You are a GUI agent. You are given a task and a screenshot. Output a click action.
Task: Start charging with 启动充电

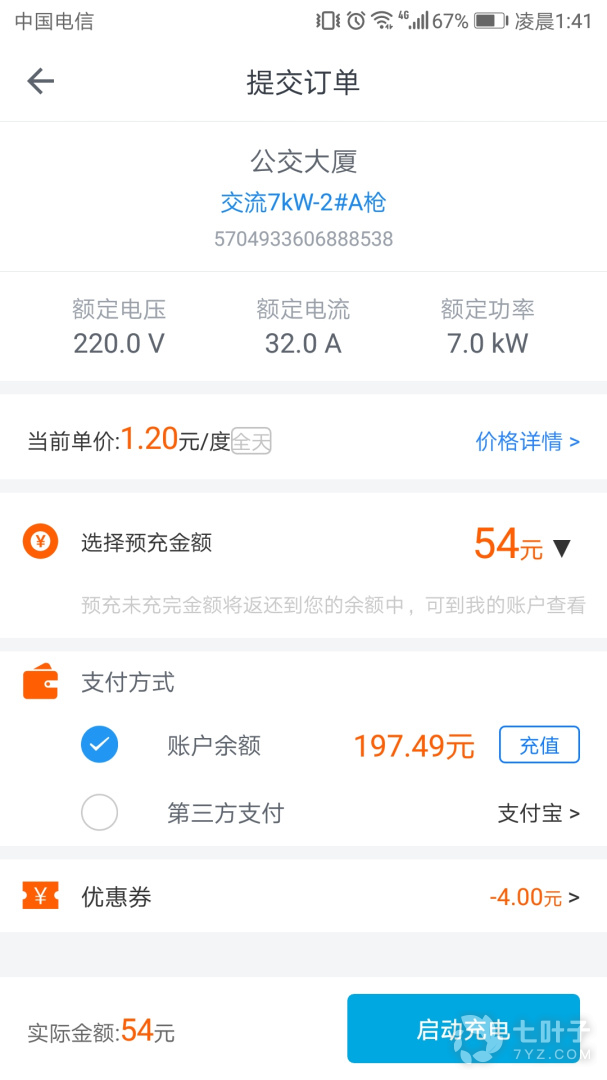(x=463, y=1028)
